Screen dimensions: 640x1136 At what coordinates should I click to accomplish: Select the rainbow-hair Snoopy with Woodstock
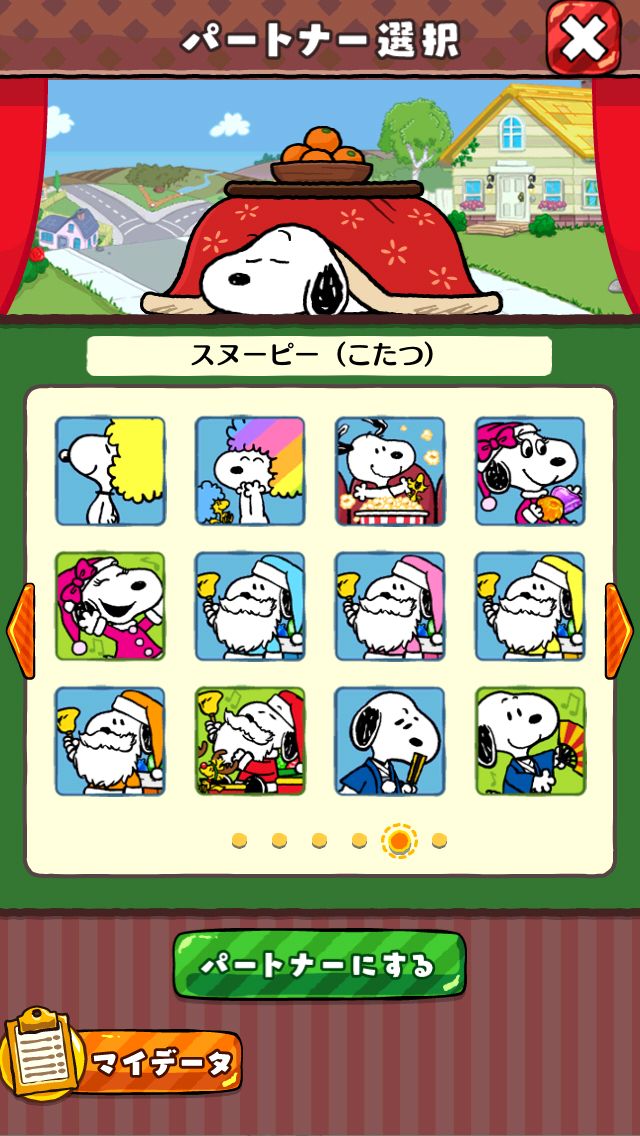250,471
